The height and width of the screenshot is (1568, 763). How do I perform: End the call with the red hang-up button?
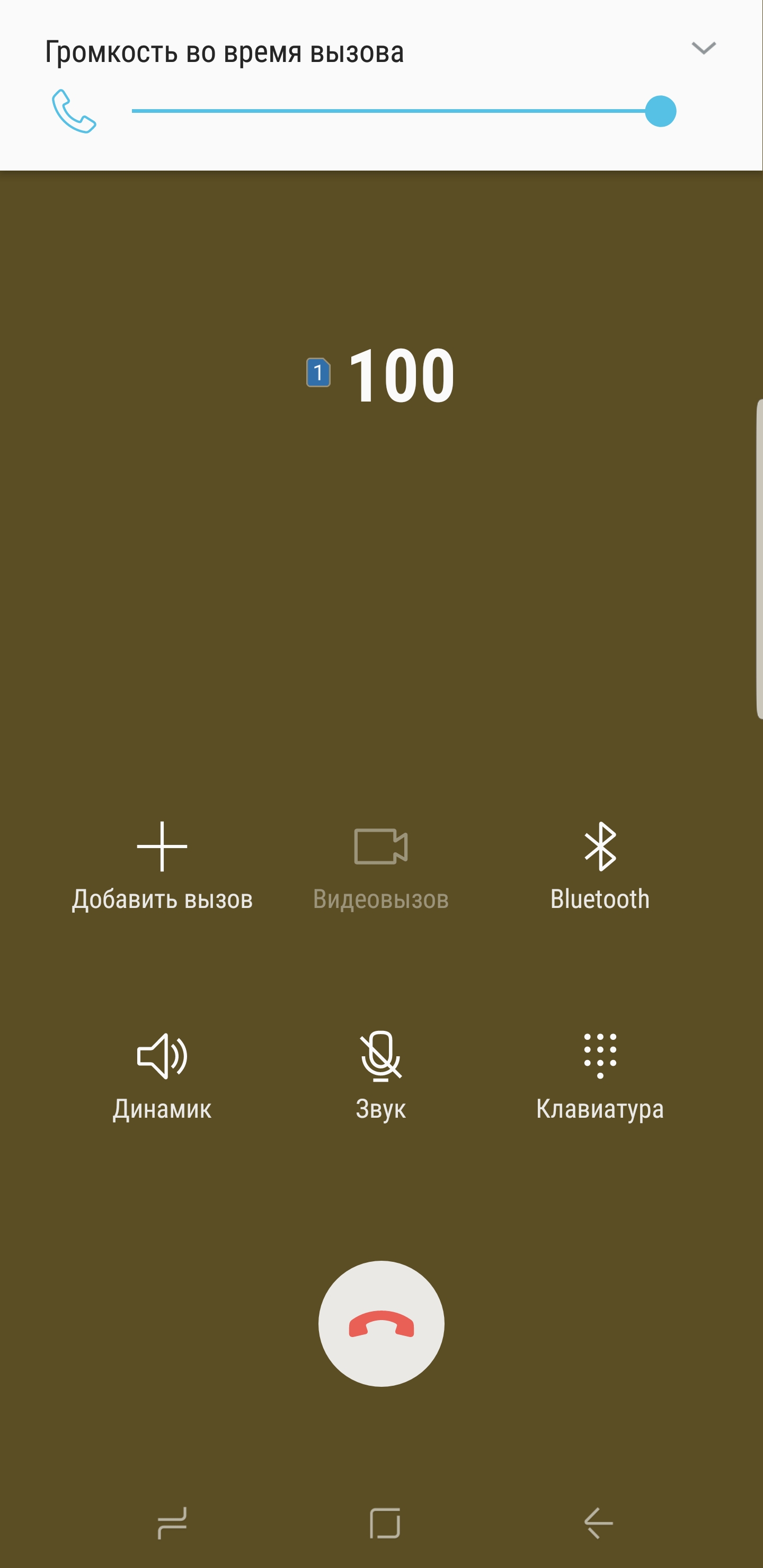381,1323
